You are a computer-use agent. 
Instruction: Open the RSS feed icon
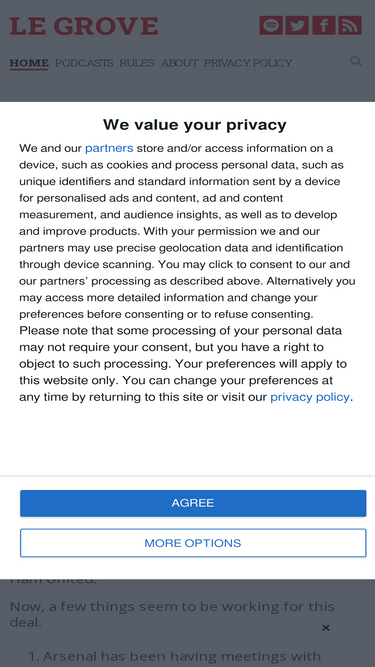pos(350,26)
